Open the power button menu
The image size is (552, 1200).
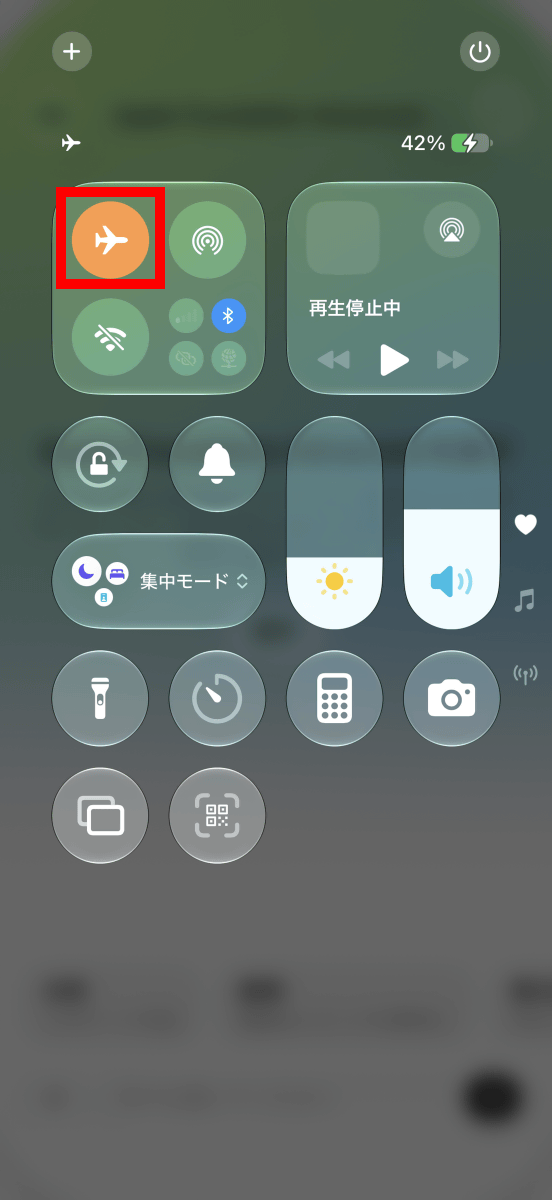click(x=480, y=51)
